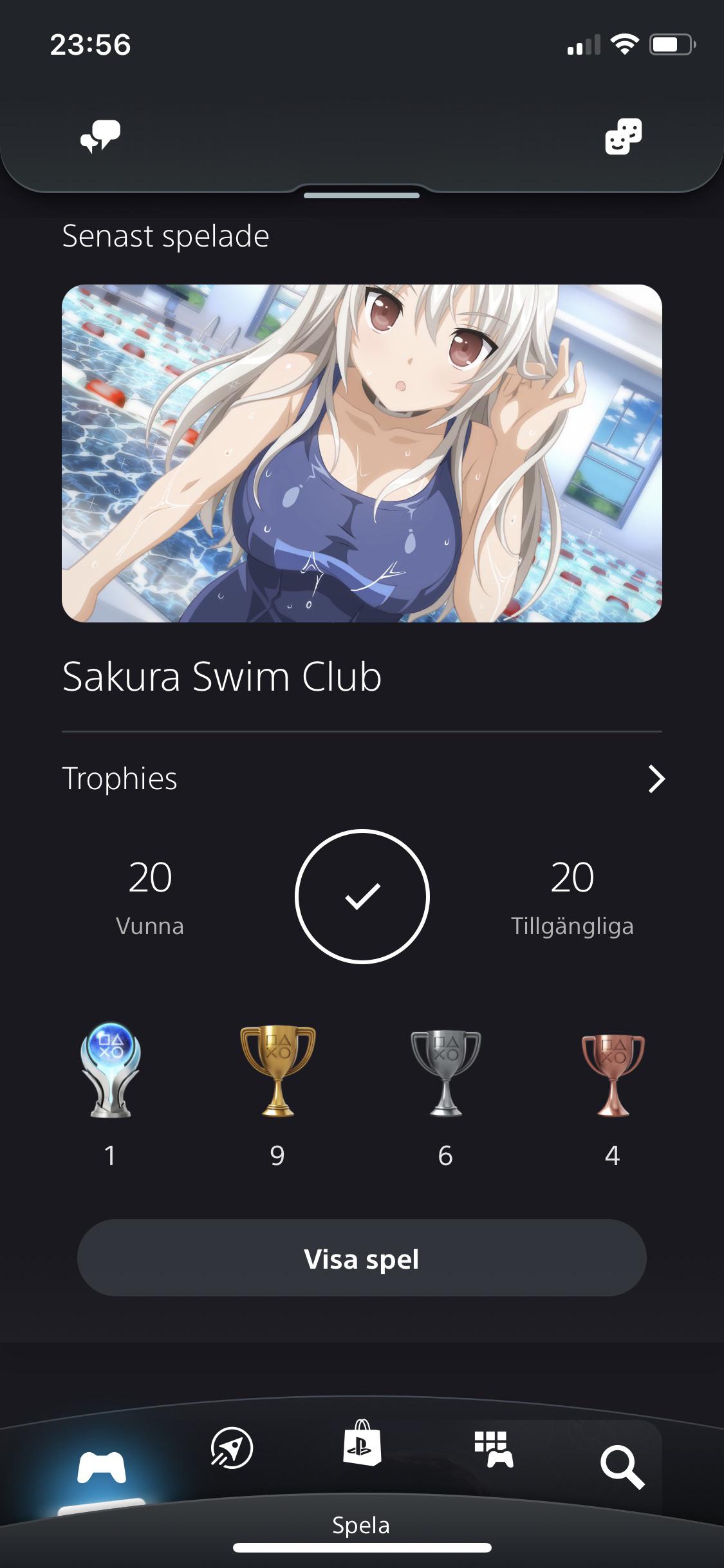Tap the trophy completion checkmark circle
The image size is (724, 1568).
pos(362,899)
